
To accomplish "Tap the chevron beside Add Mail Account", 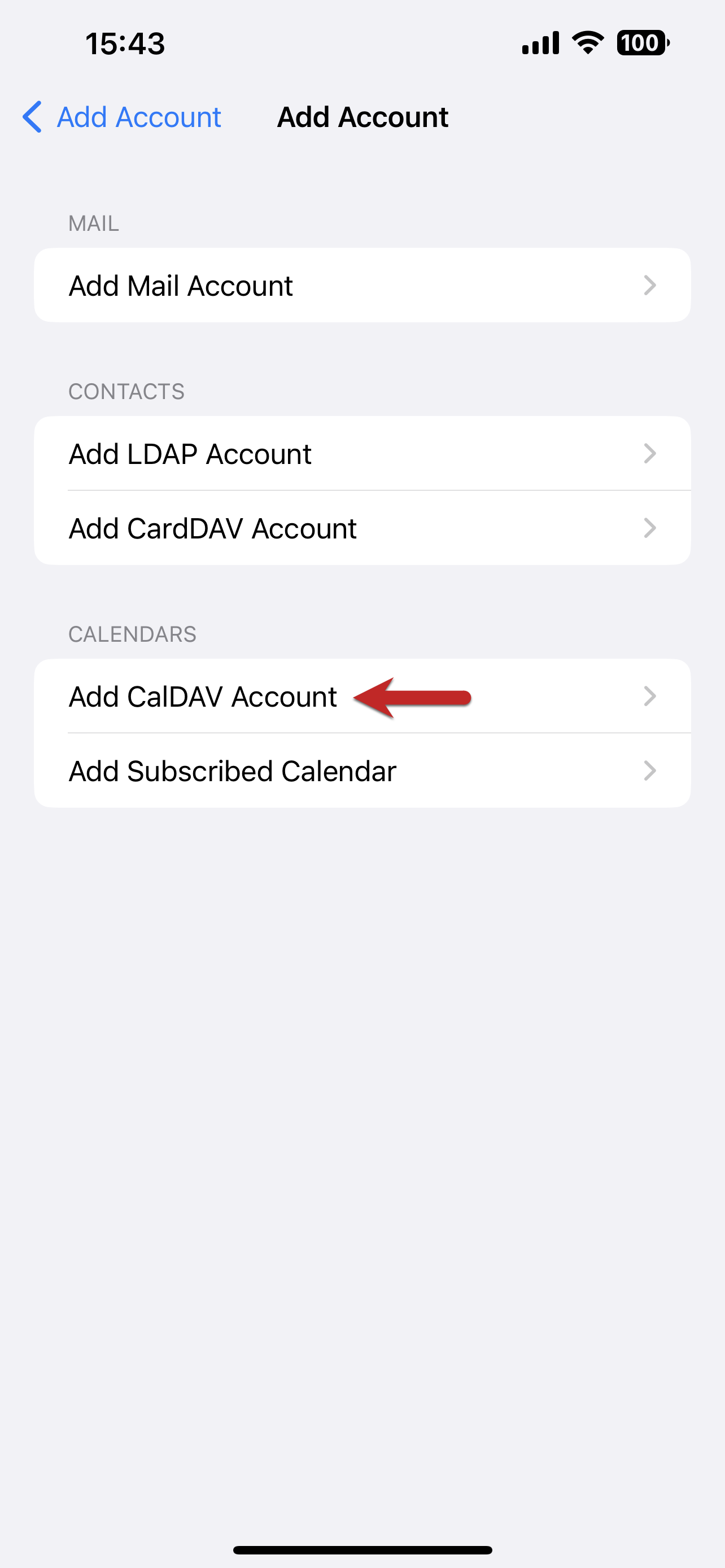I will [x=650, y=285].
